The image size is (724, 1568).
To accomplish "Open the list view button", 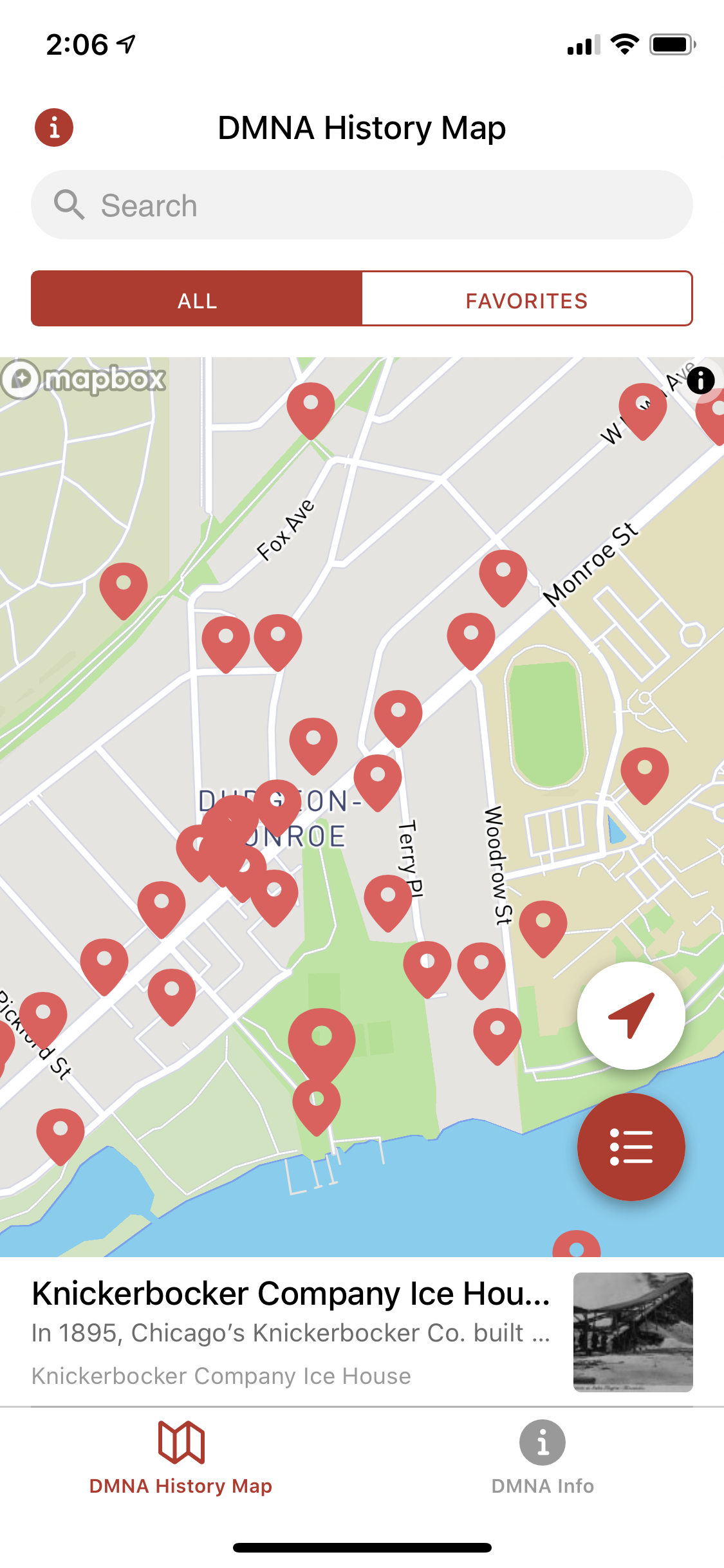I will (631, 1147).
